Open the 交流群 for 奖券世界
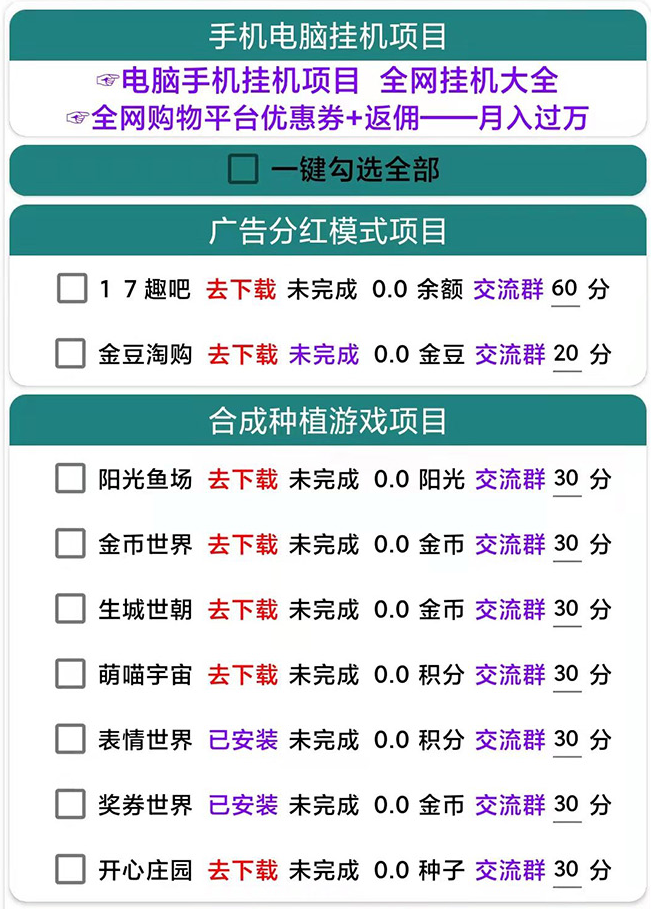The width and height of the screenshot is (651, 909). click(x=510, y=805)
